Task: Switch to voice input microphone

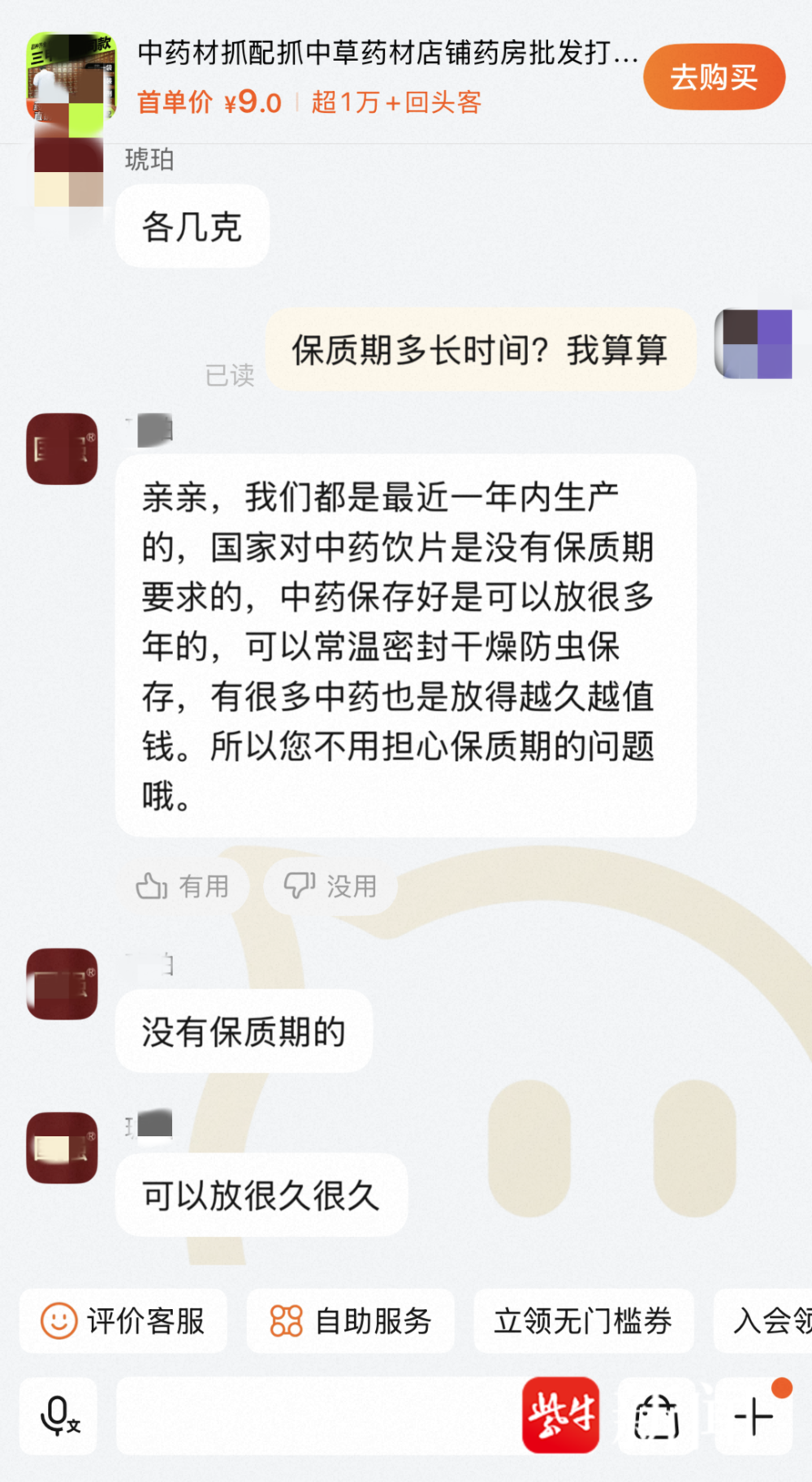Action: [58, 1416]
